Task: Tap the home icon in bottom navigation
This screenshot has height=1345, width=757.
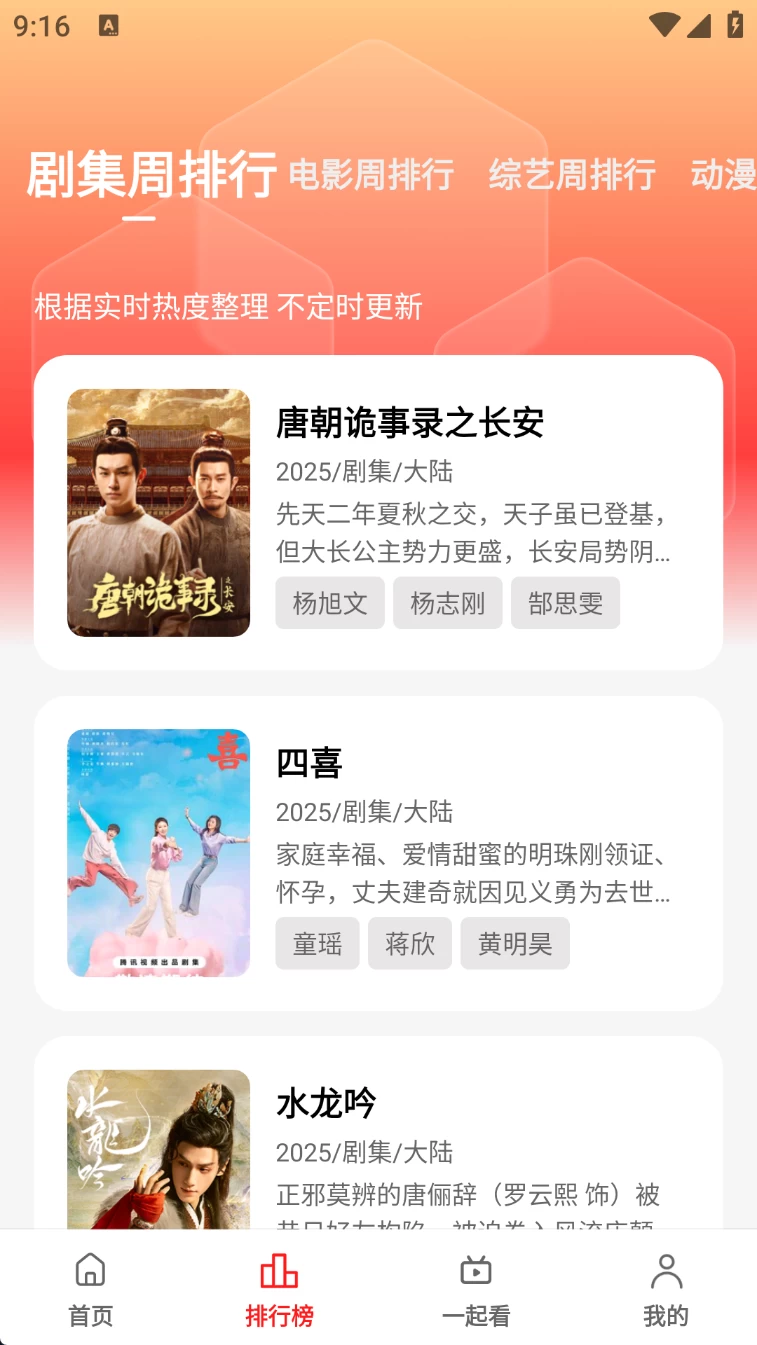Action: [x=90, y=1270]
